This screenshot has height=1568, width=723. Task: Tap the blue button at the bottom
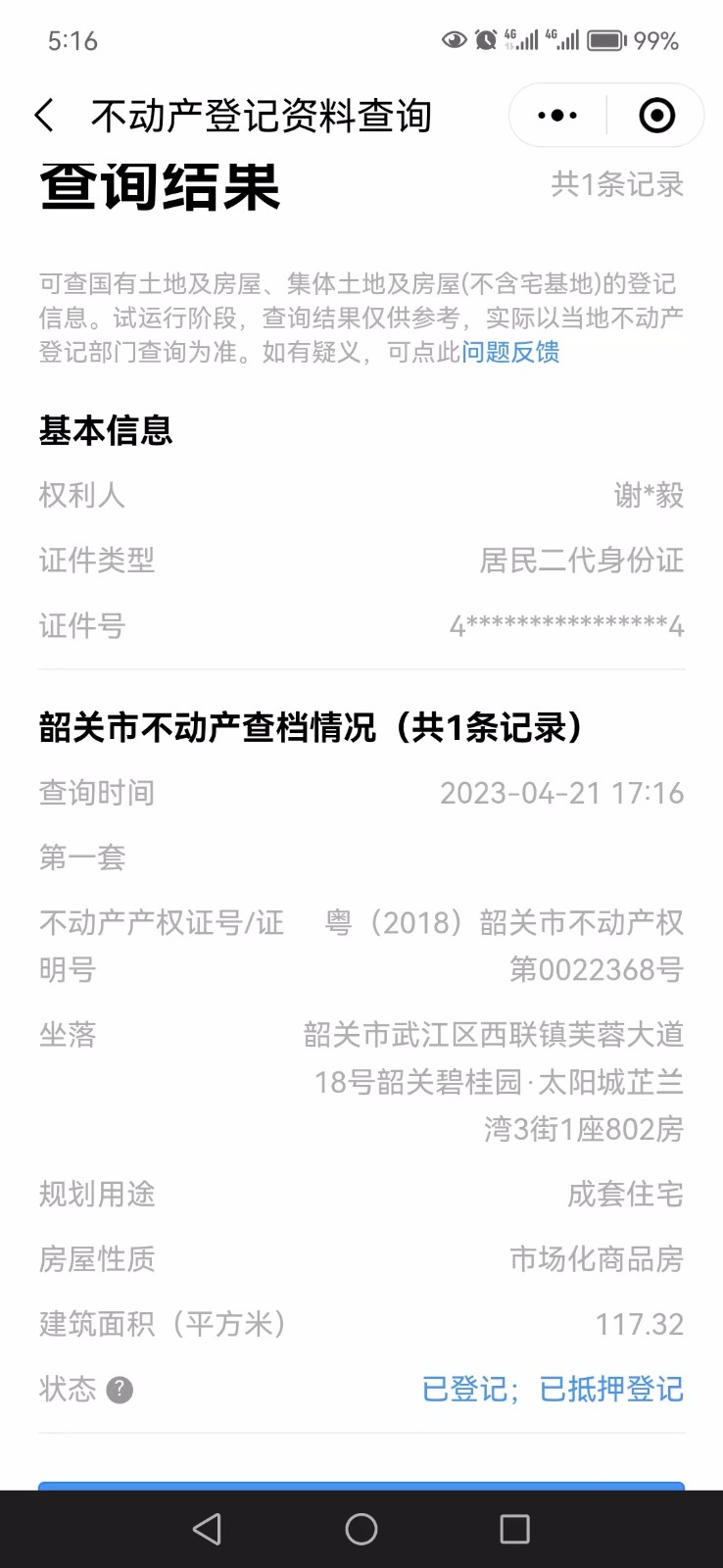pyautogui.click(x=361, y=1486)
